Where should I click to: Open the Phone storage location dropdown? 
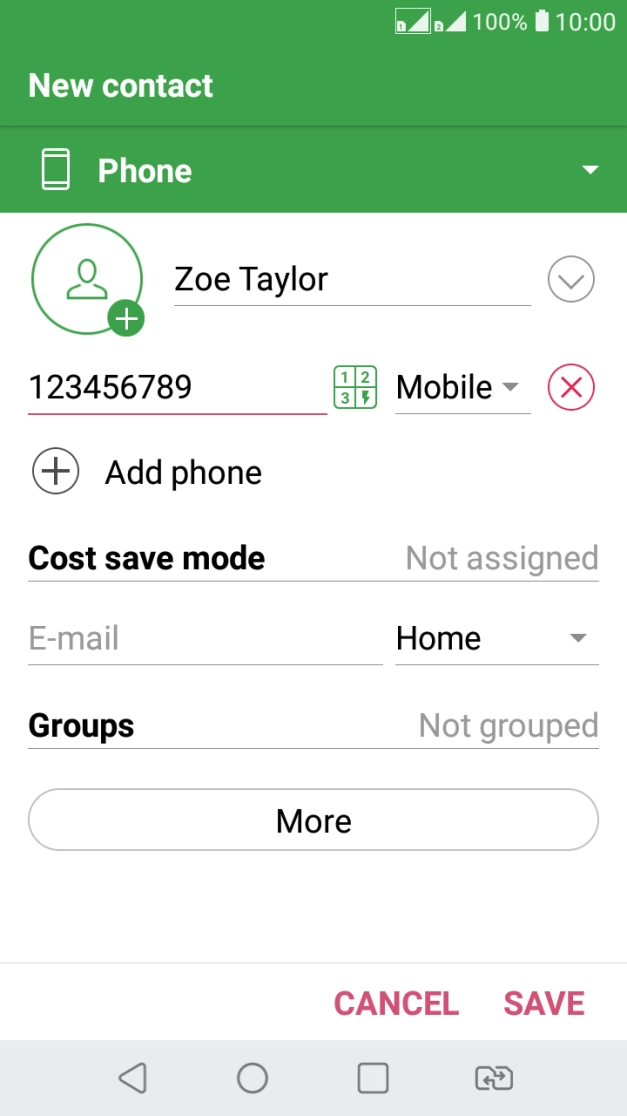pyautogui.click(x=313, y=171)
